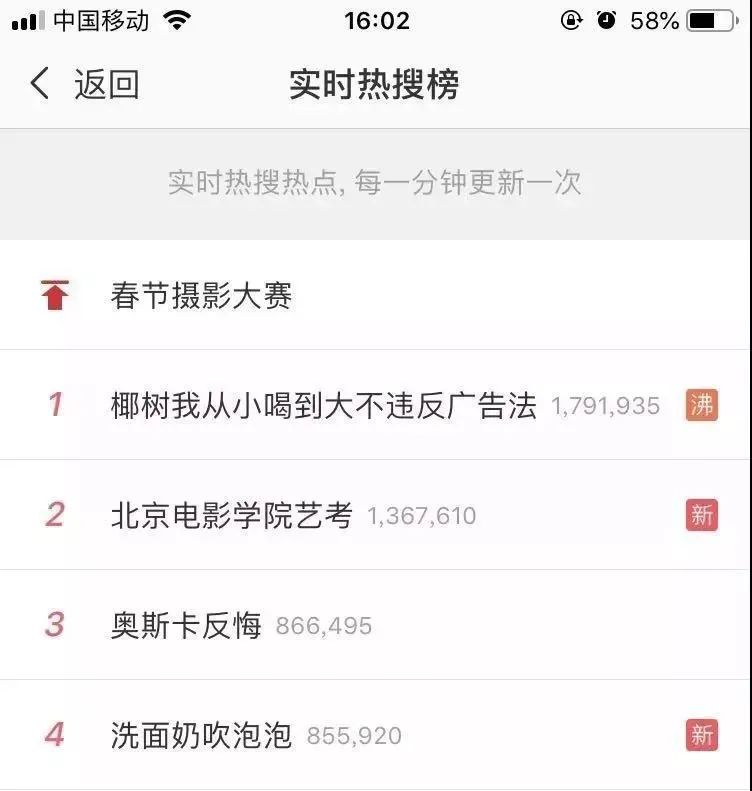The image size is (752, 791).
Task: Select trending item 奥斯卡反悔
Action: 186,626
